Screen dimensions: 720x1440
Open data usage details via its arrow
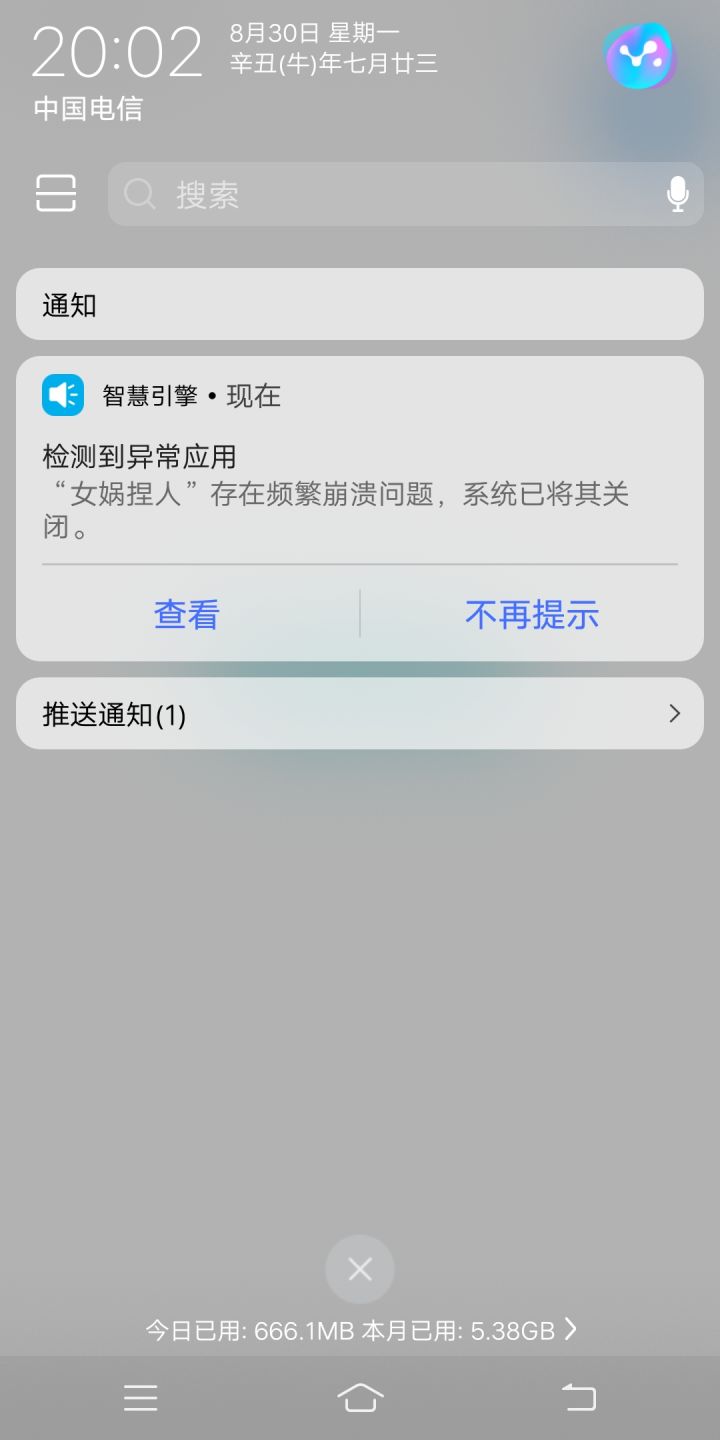click(570, 1329)
